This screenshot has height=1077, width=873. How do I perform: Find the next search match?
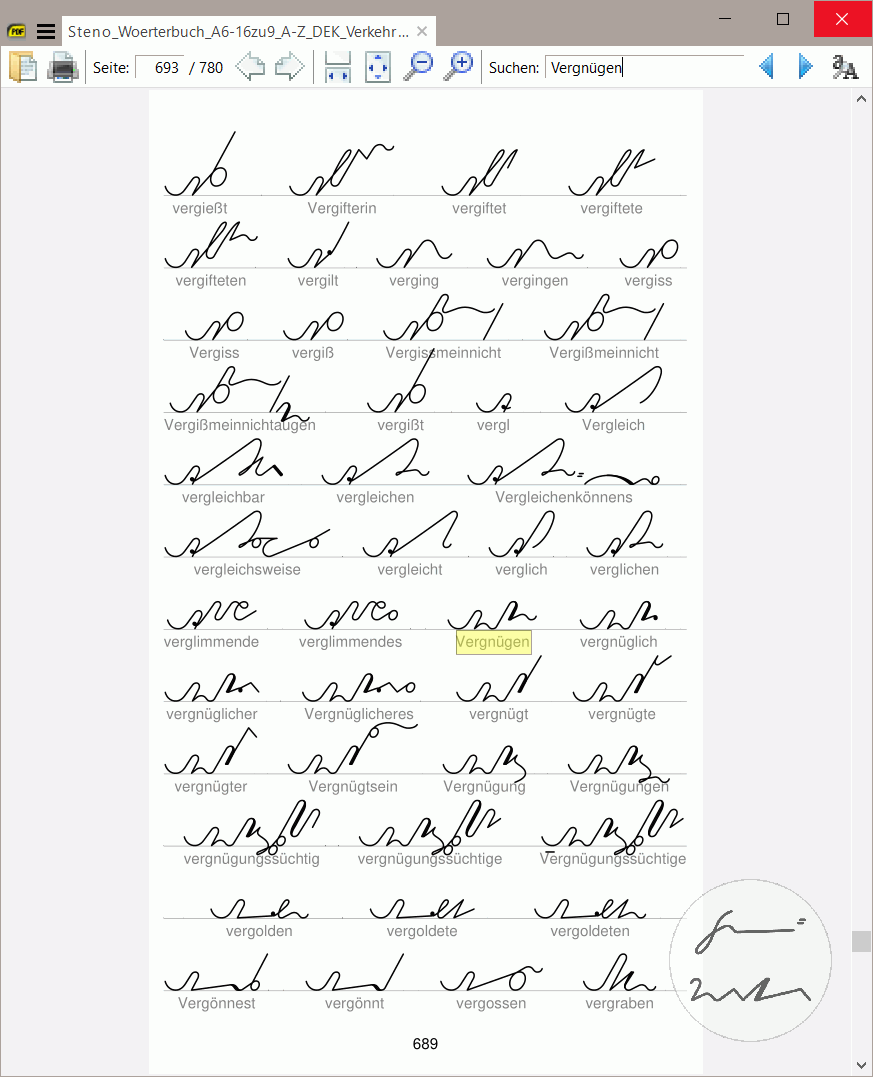click(805, 67)
